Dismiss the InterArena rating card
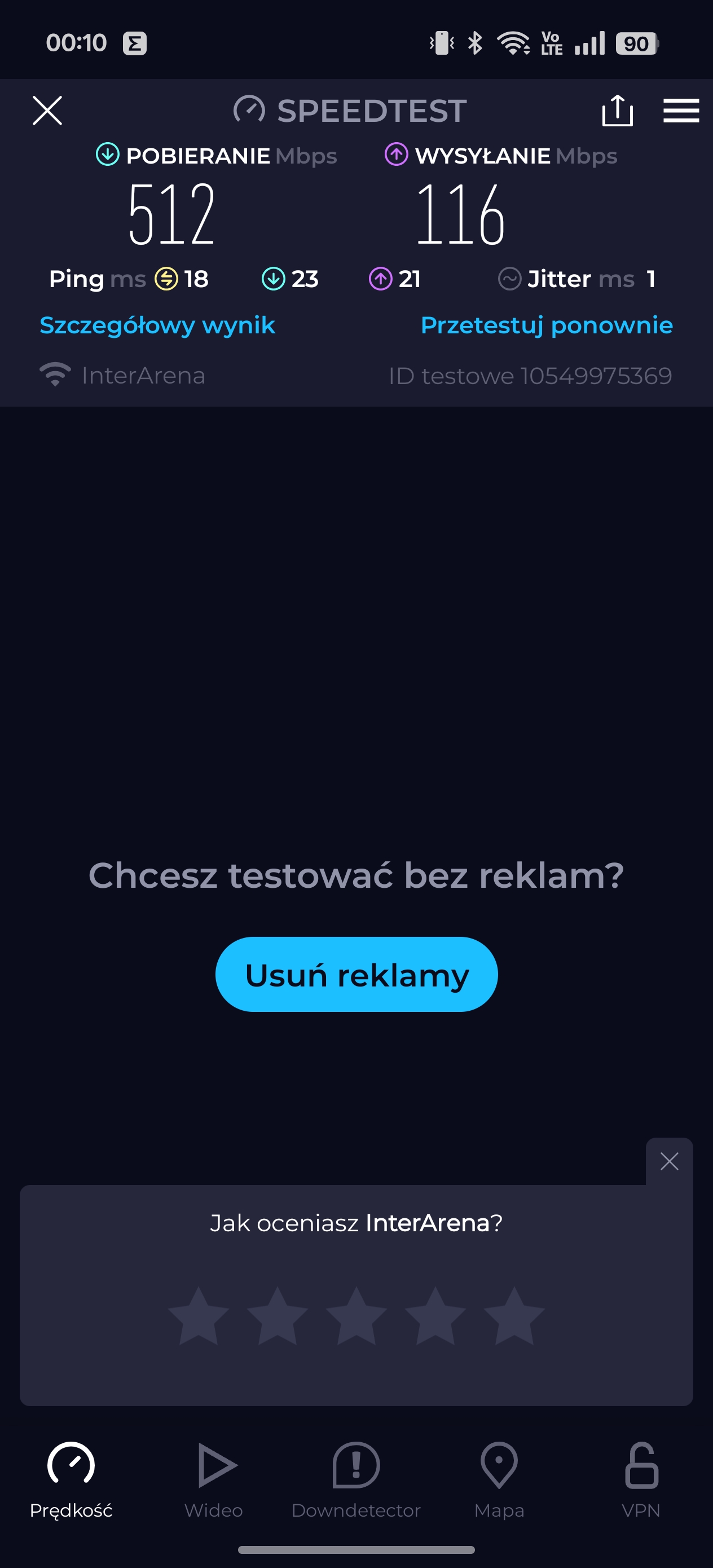The image size is (713, 1568). coord(669,1161)
